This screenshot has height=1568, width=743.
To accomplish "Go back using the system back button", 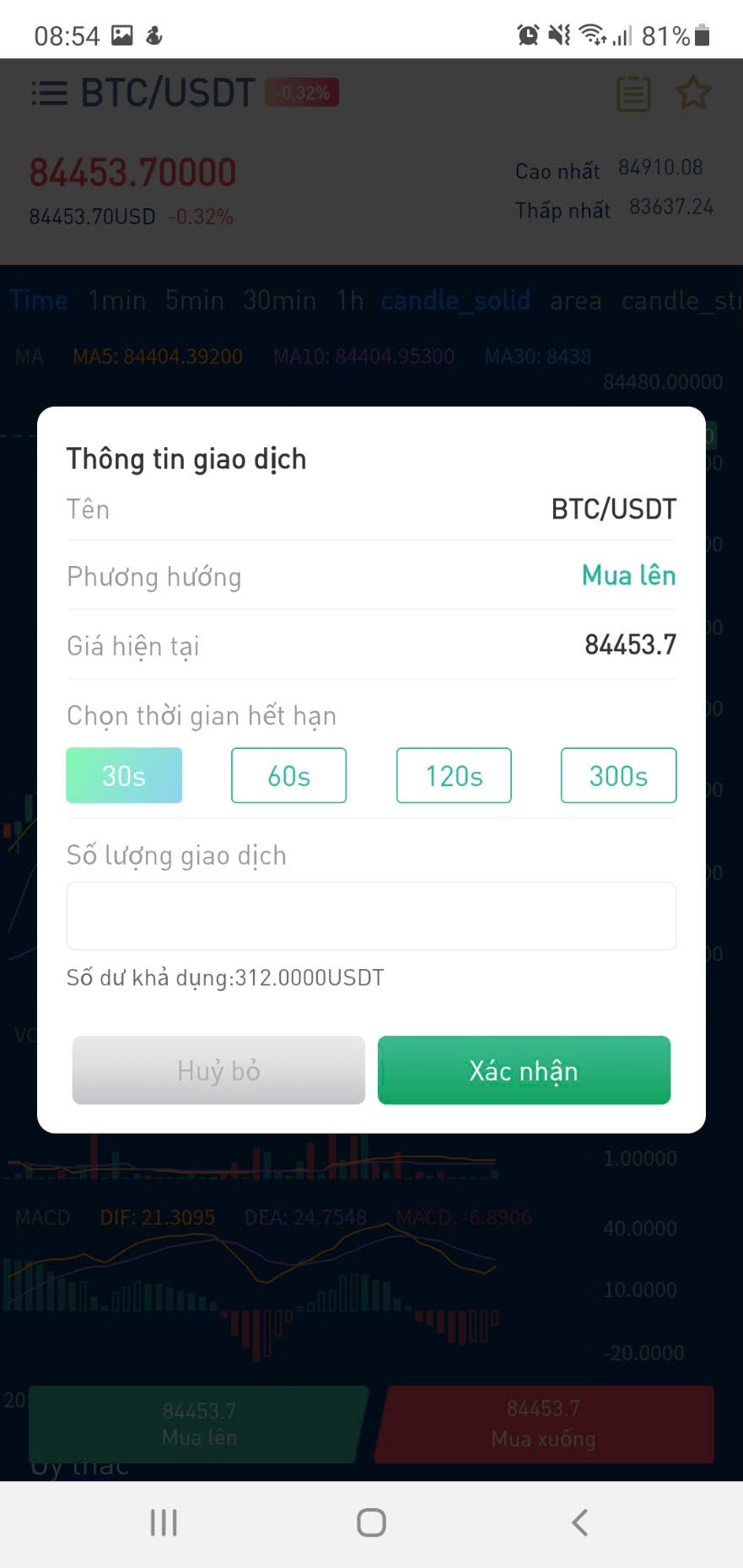I will (579, 1522).
